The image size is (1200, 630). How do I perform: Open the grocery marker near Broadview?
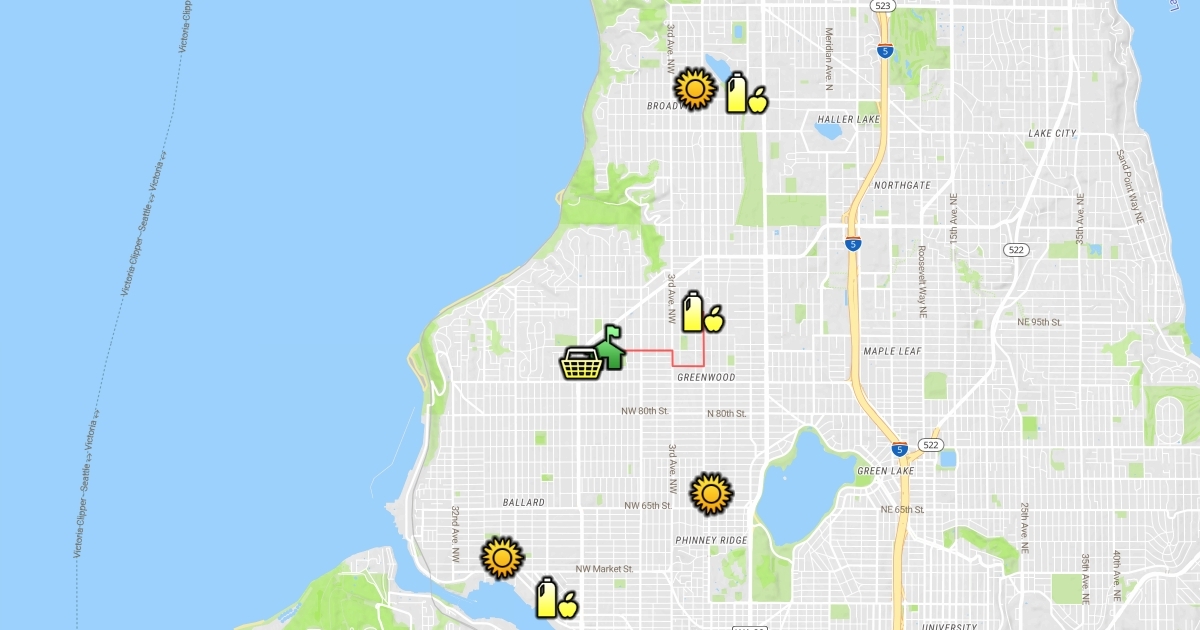point(745,93)
